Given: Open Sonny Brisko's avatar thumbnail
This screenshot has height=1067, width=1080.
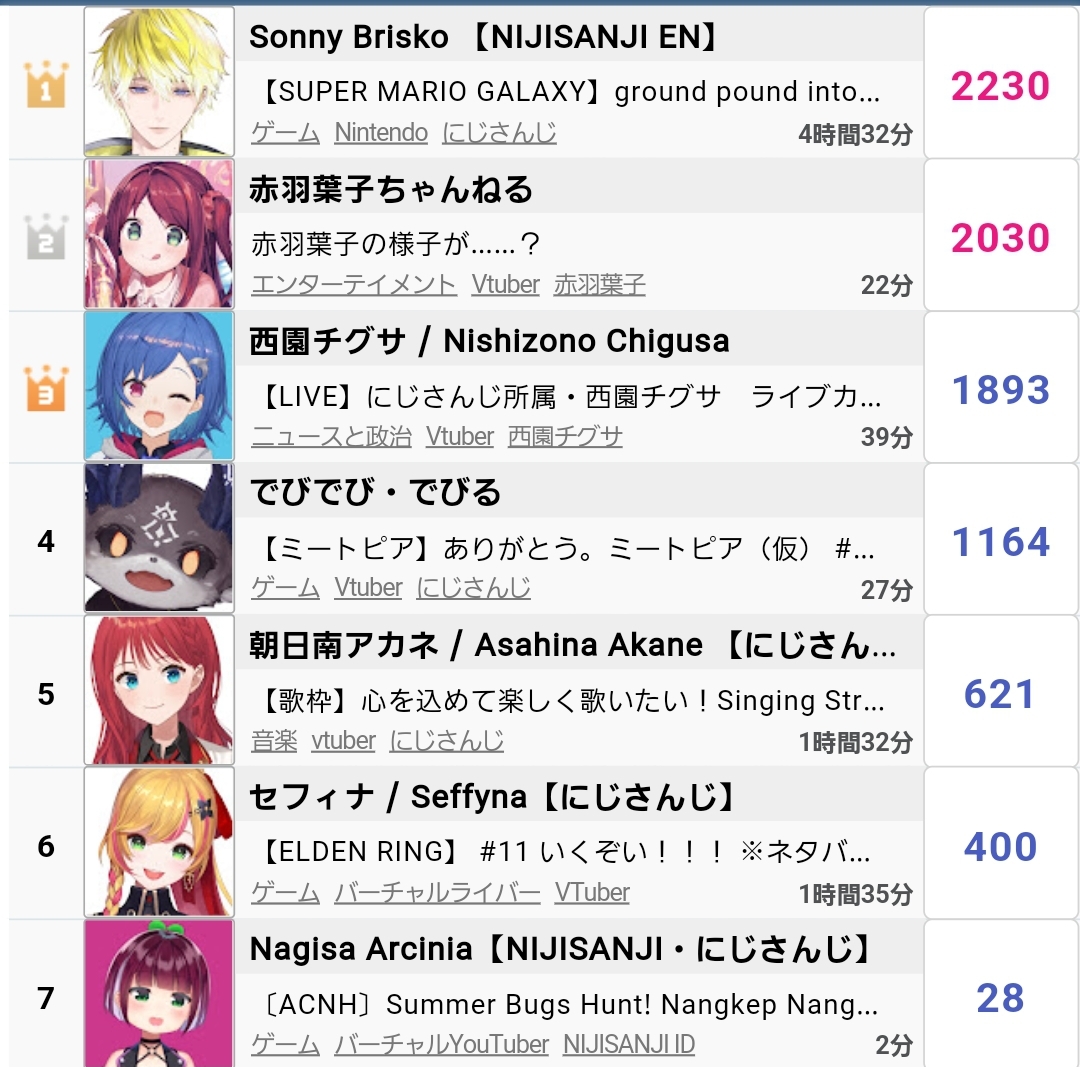Looking at the screenshot, I should (159, 81).
